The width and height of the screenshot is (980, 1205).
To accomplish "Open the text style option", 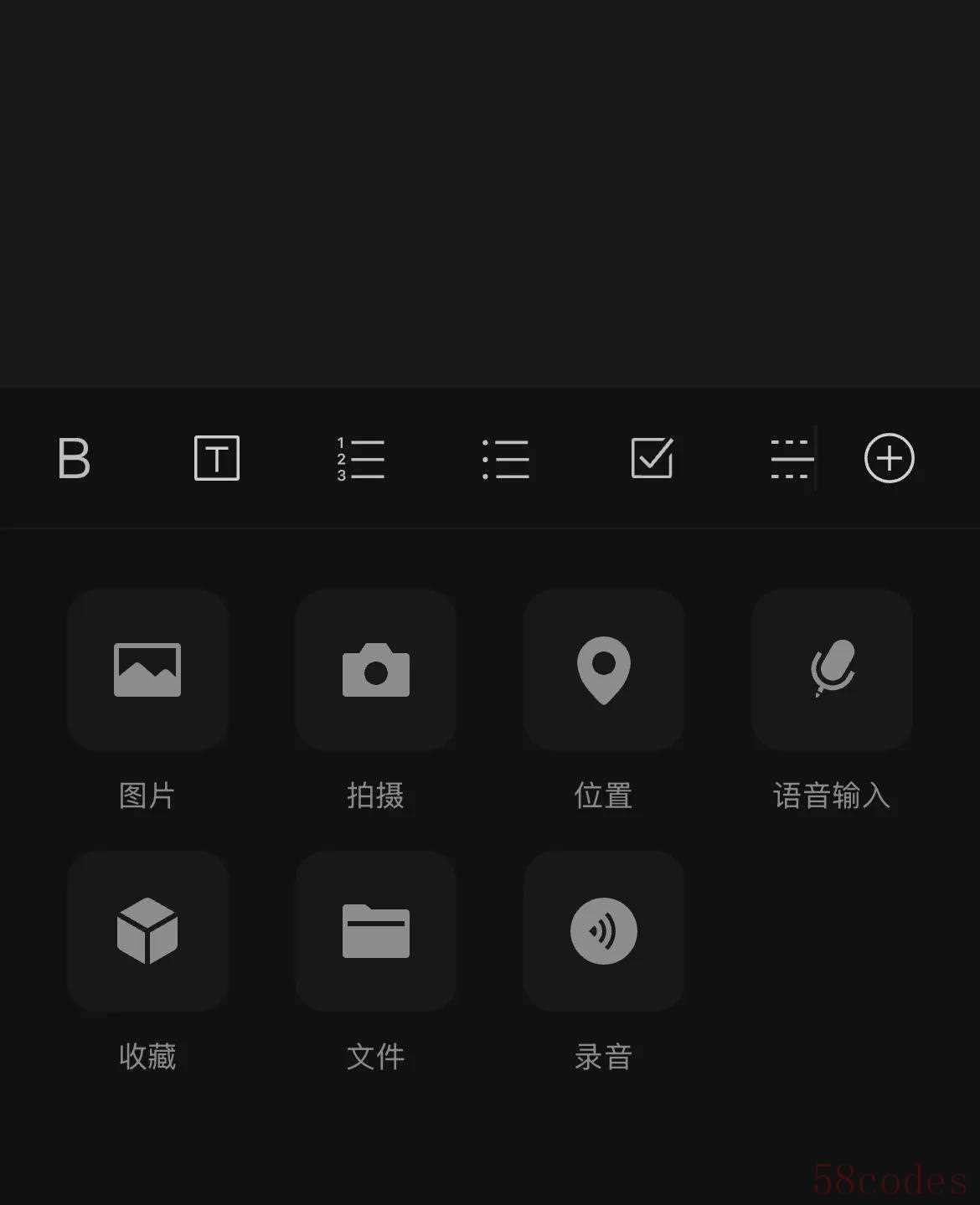I will pos(217,459).
